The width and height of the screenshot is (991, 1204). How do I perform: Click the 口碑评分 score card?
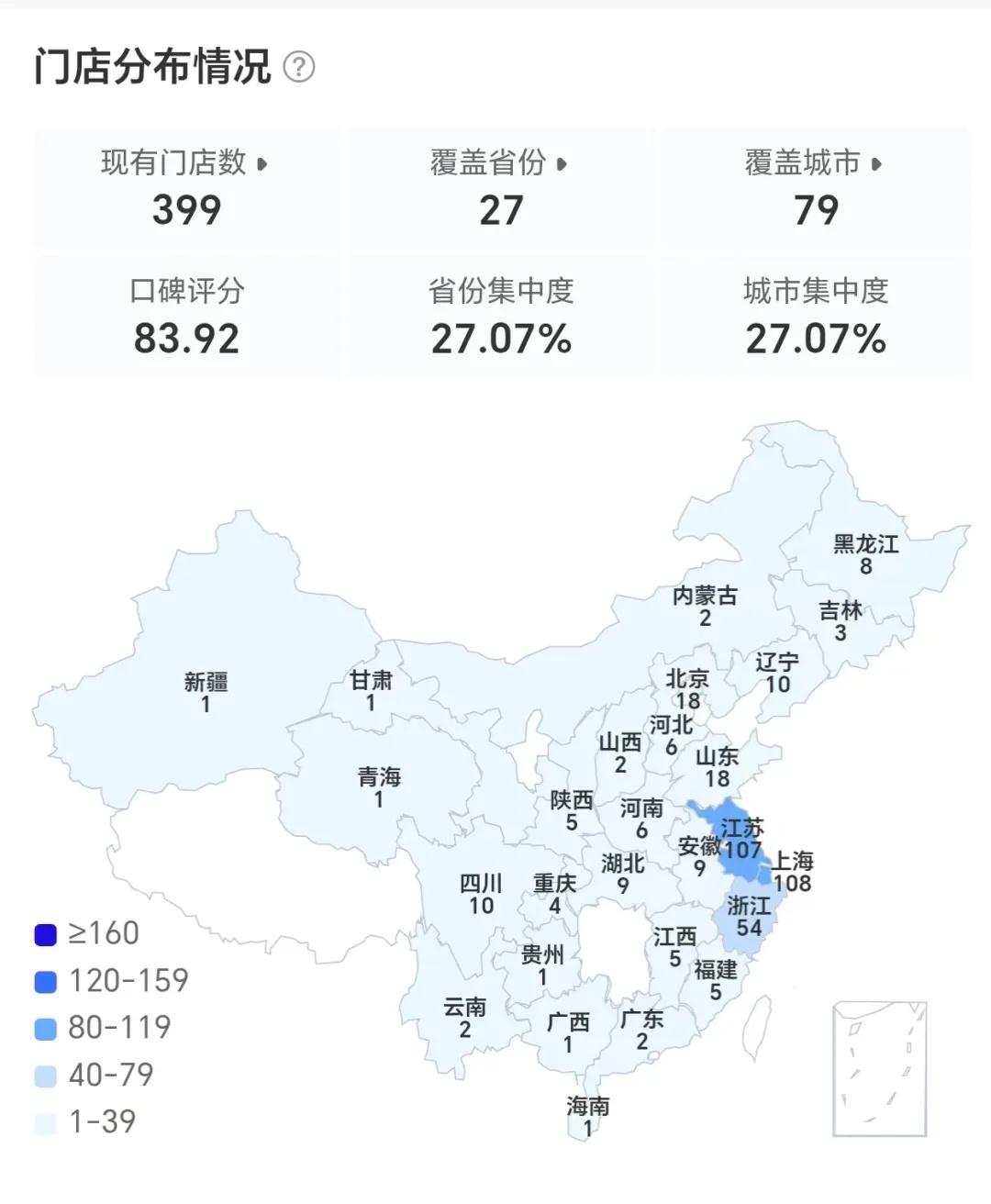[x=186, y=317]
